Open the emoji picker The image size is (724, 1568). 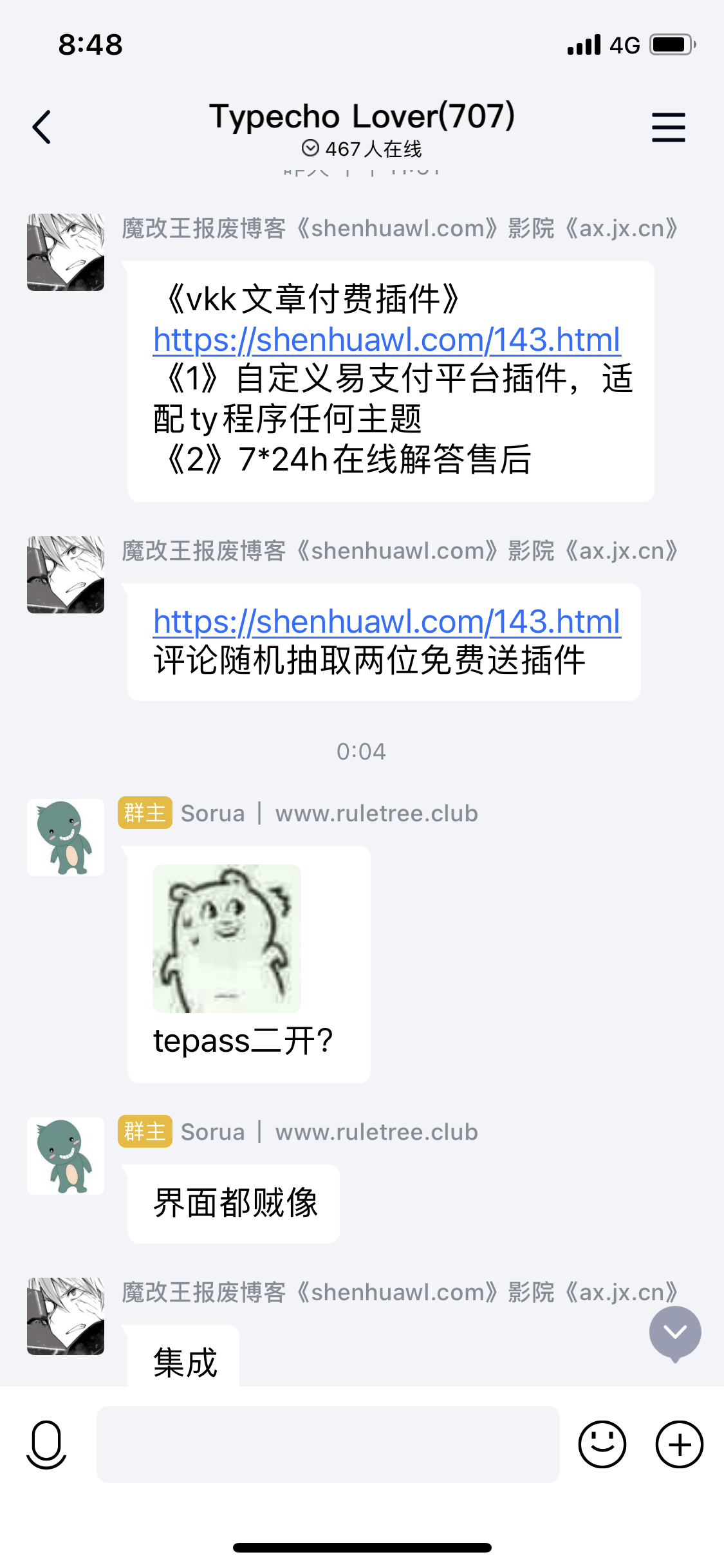pyautogui.click(x=602, y=1444)
